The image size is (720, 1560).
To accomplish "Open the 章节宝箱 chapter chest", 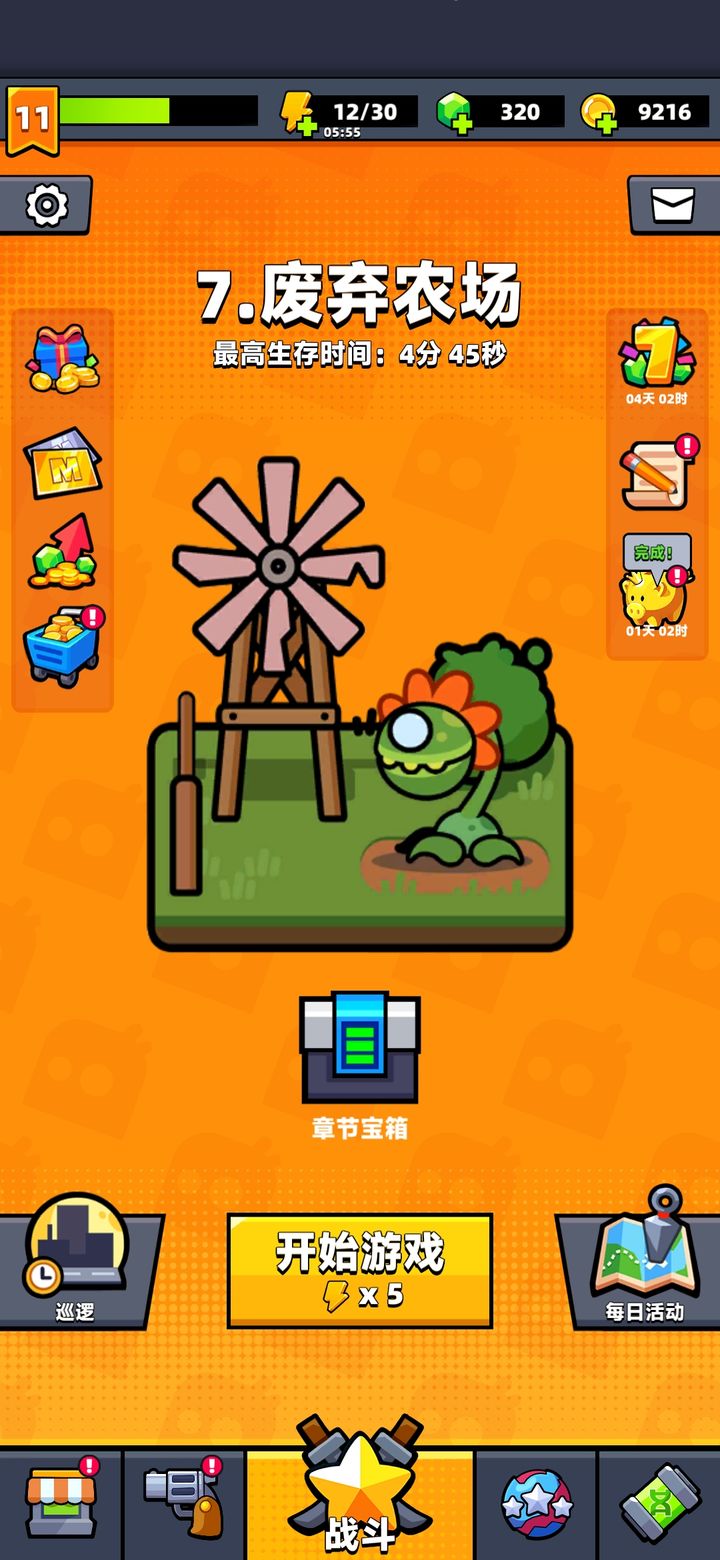I will [360, 1048].
